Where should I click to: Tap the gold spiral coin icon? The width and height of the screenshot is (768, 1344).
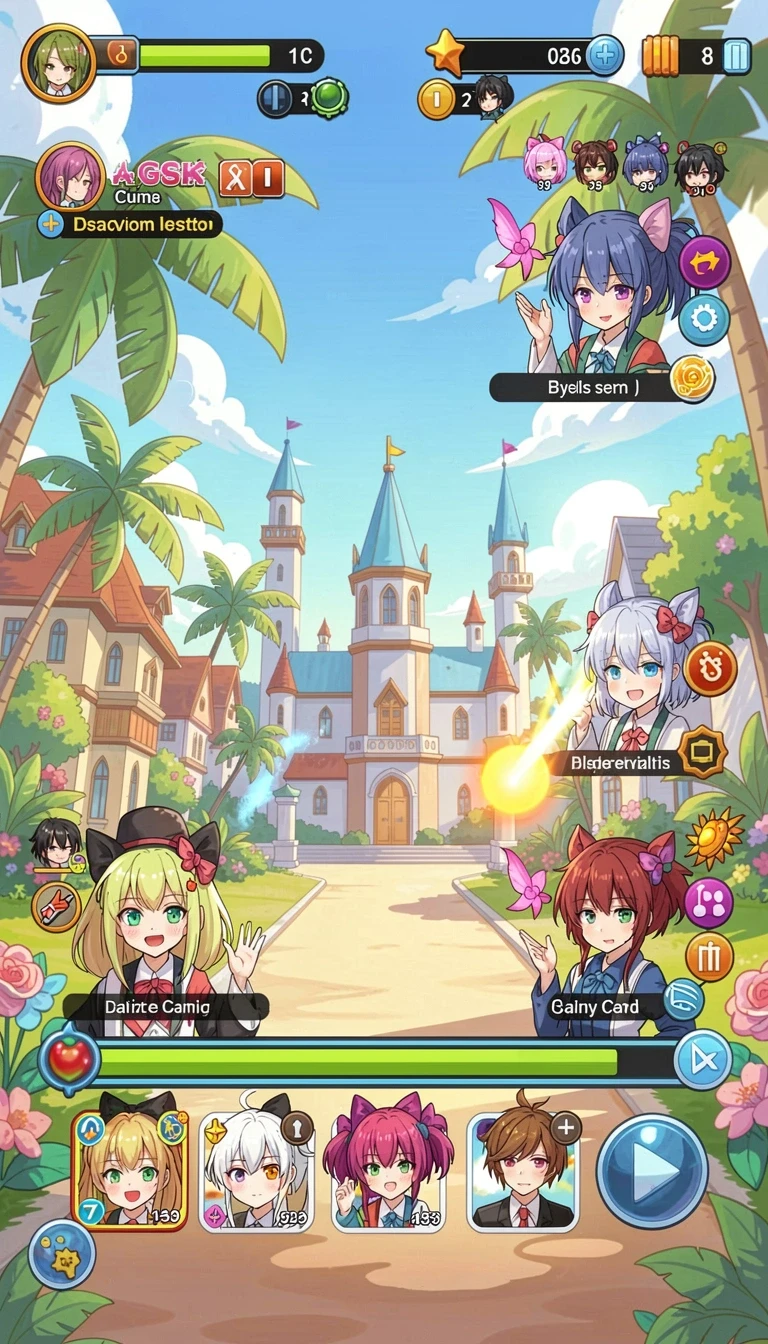692,378
